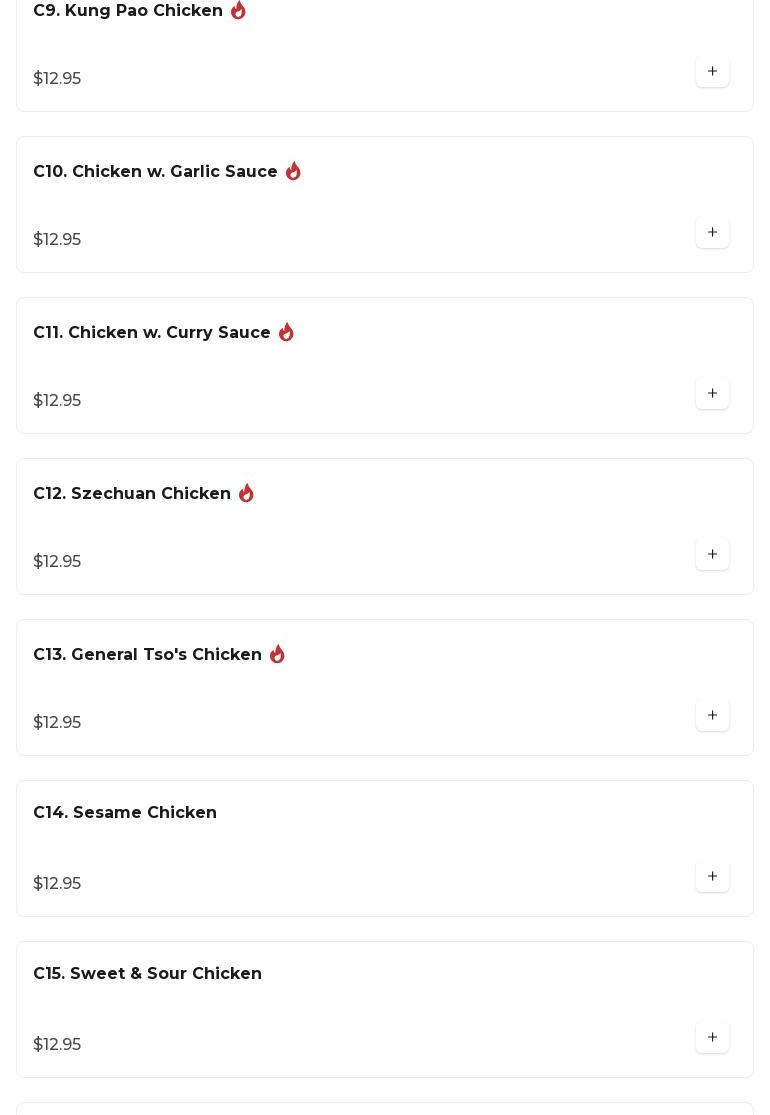Open the C12. Szechuan Chicken card
Screen dimensions: 770x1115
[132, 494]
